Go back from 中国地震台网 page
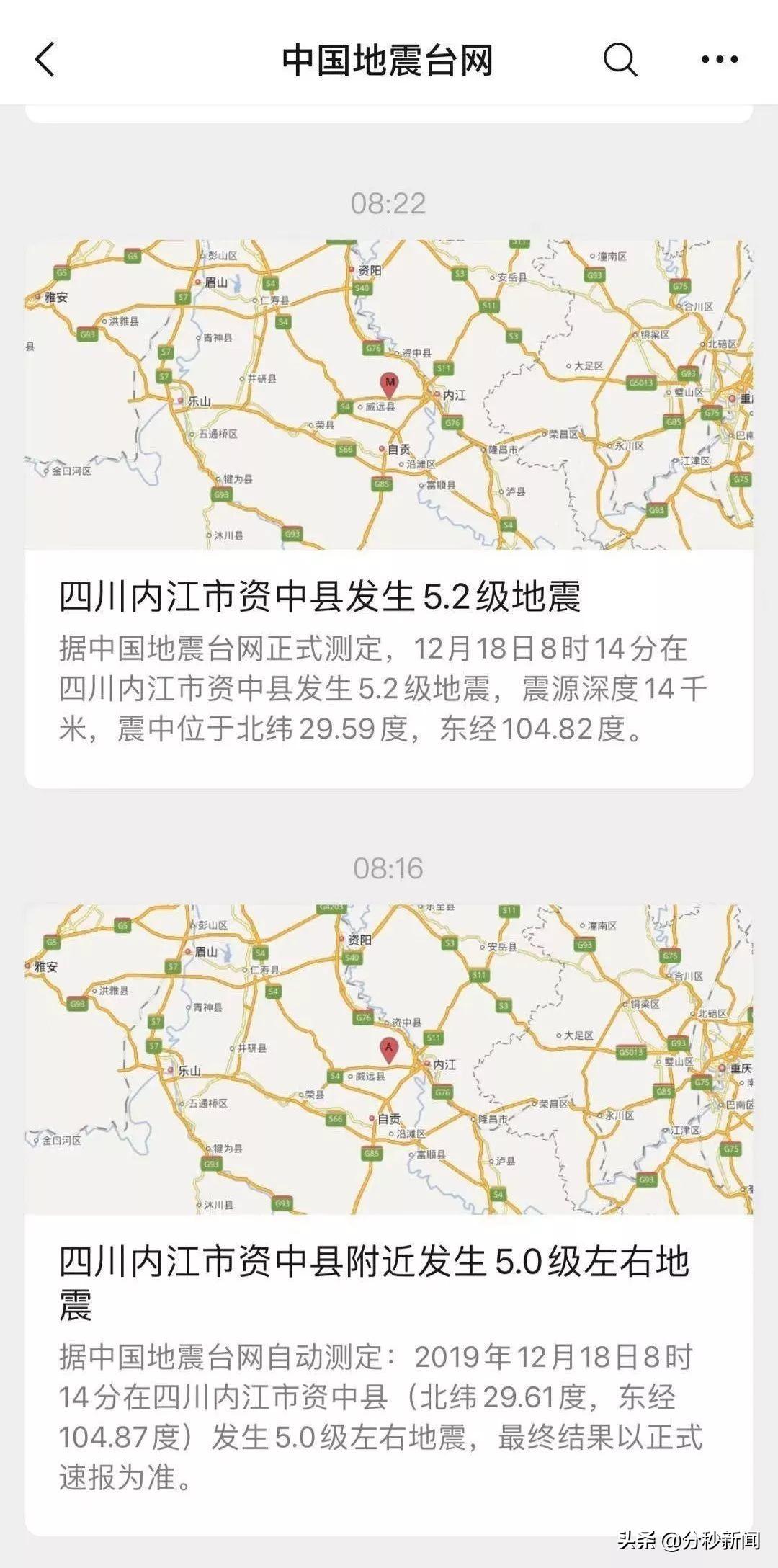This screenshot has width=778, height=1568. [x=45, y=60]
